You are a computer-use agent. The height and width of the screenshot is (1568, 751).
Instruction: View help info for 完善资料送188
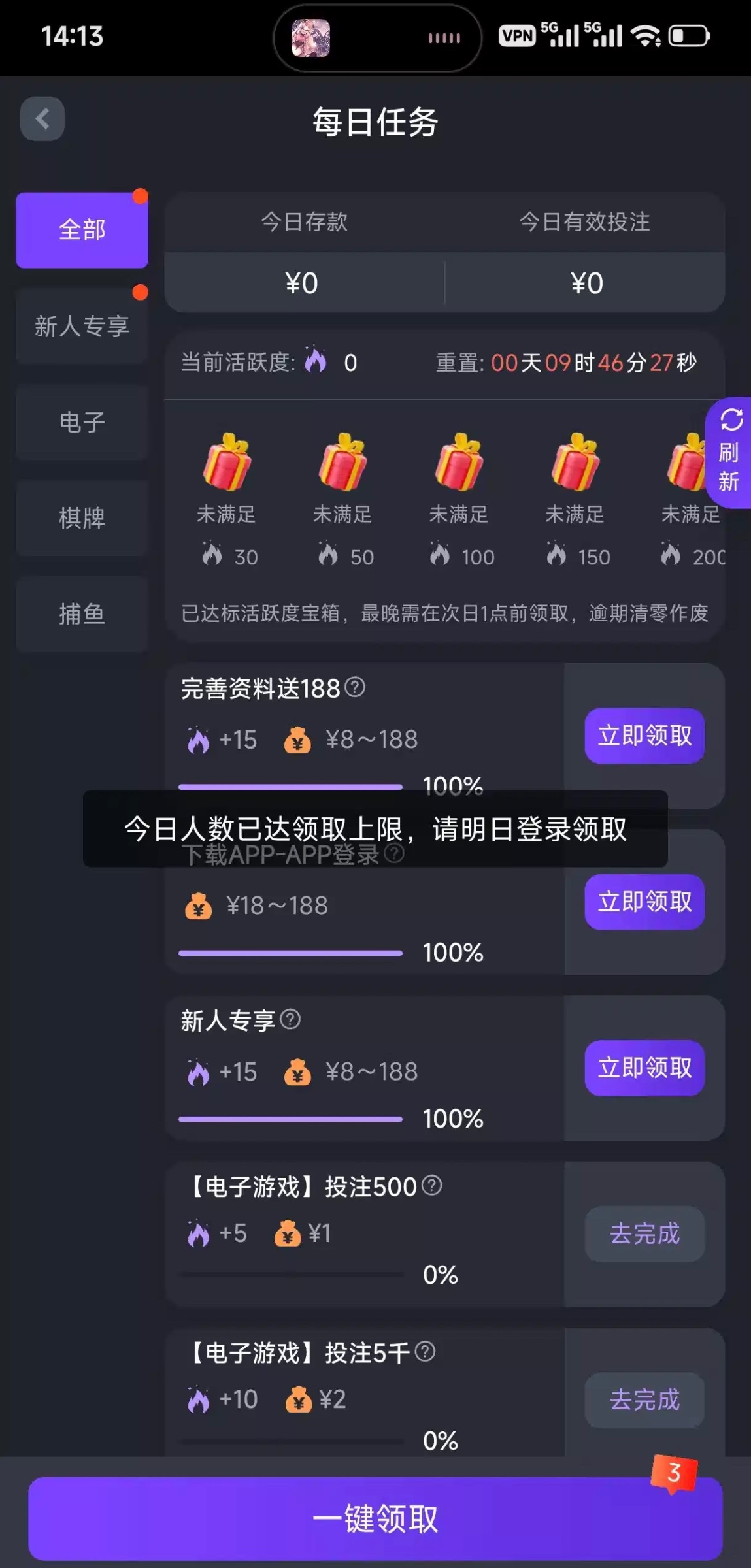[355, 687]
